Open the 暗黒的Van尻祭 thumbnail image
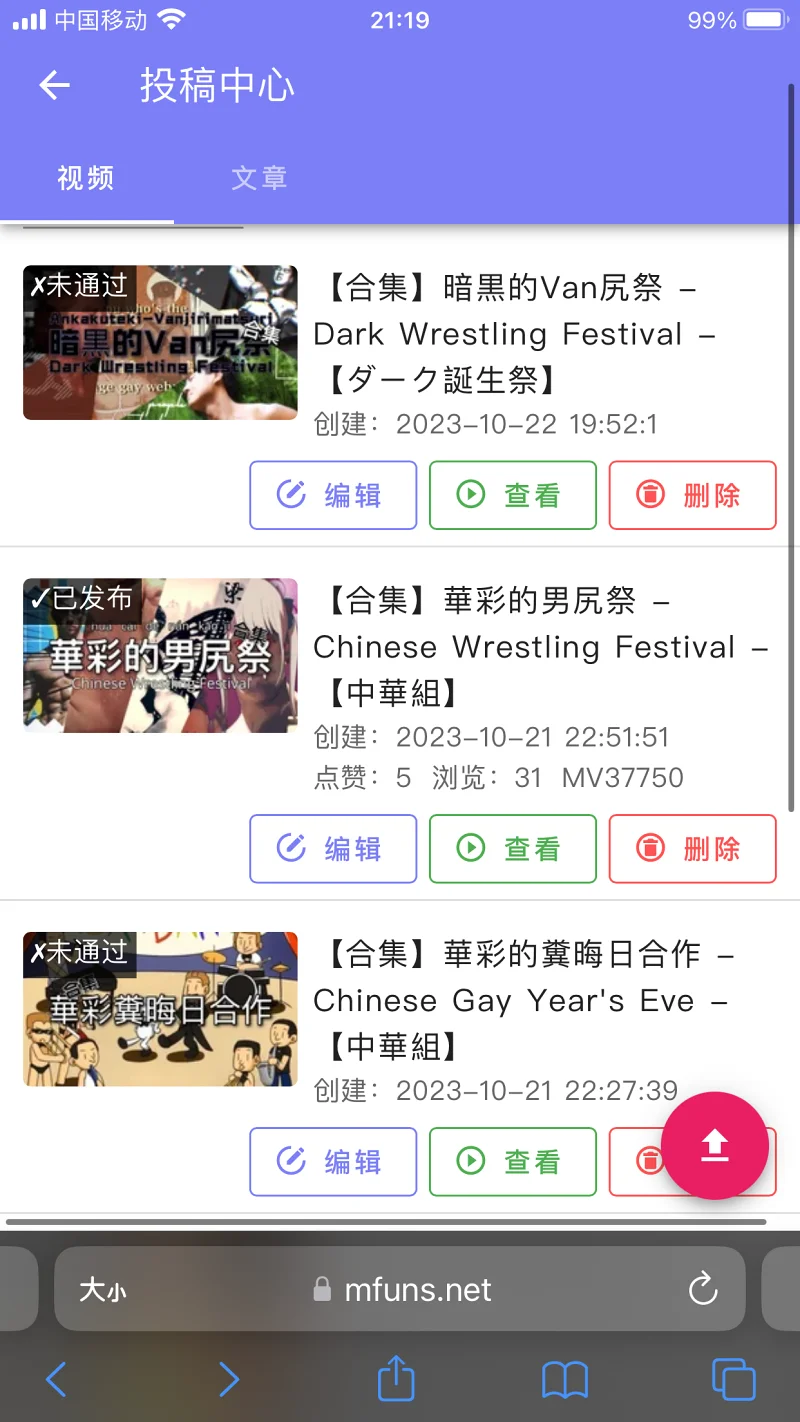 pos(160,342)
